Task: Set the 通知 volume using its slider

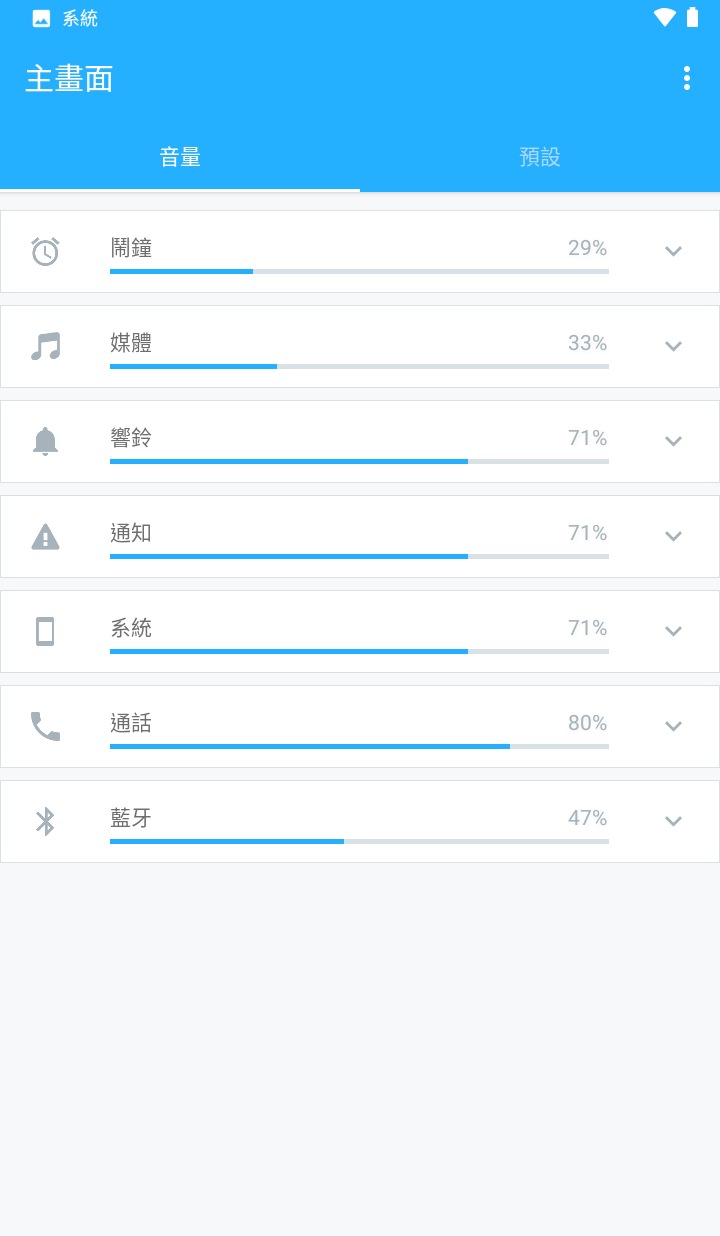Action: tap(359, 556)
